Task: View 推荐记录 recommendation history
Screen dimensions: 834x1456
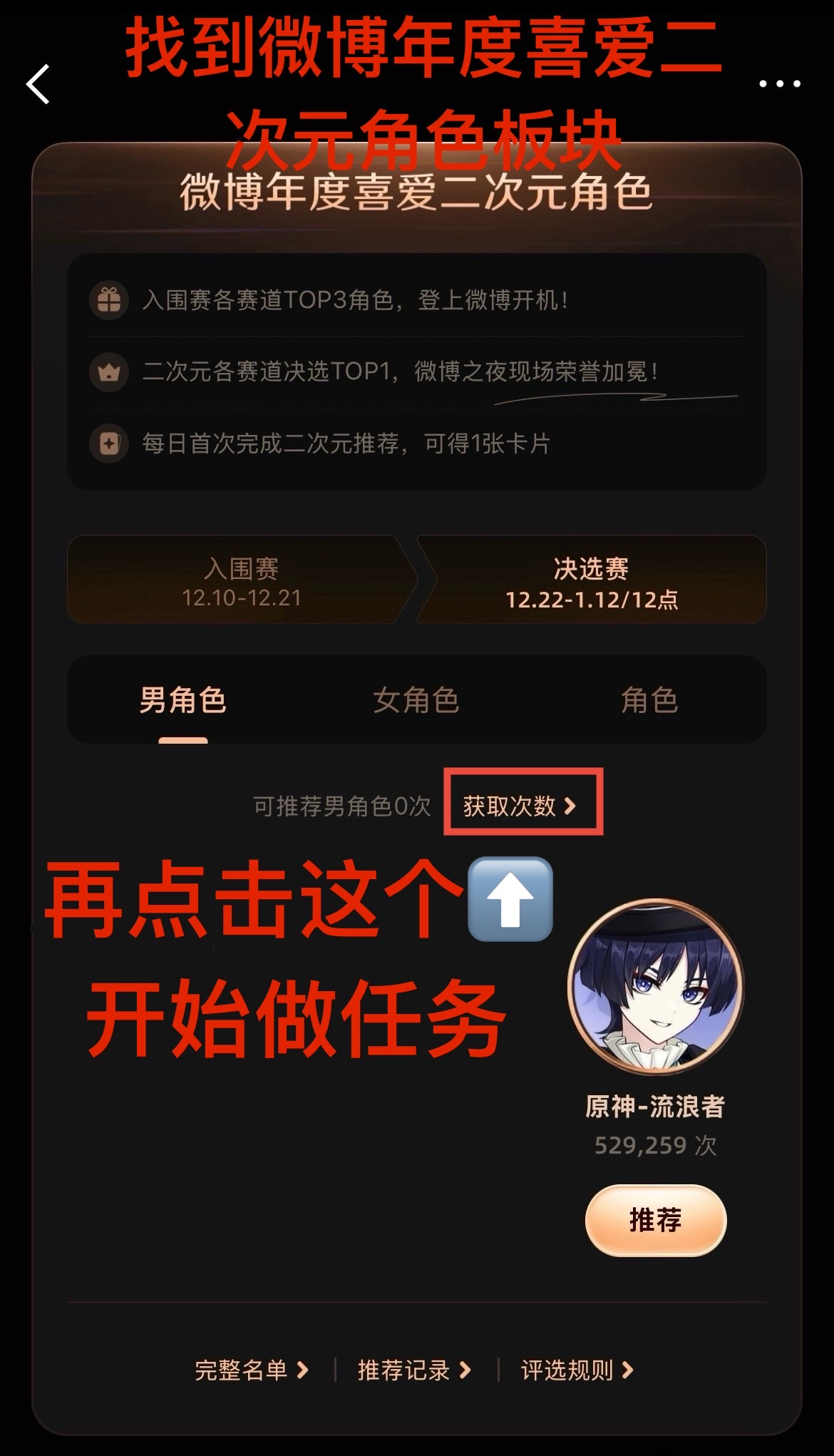Action: coord(414,1370)
